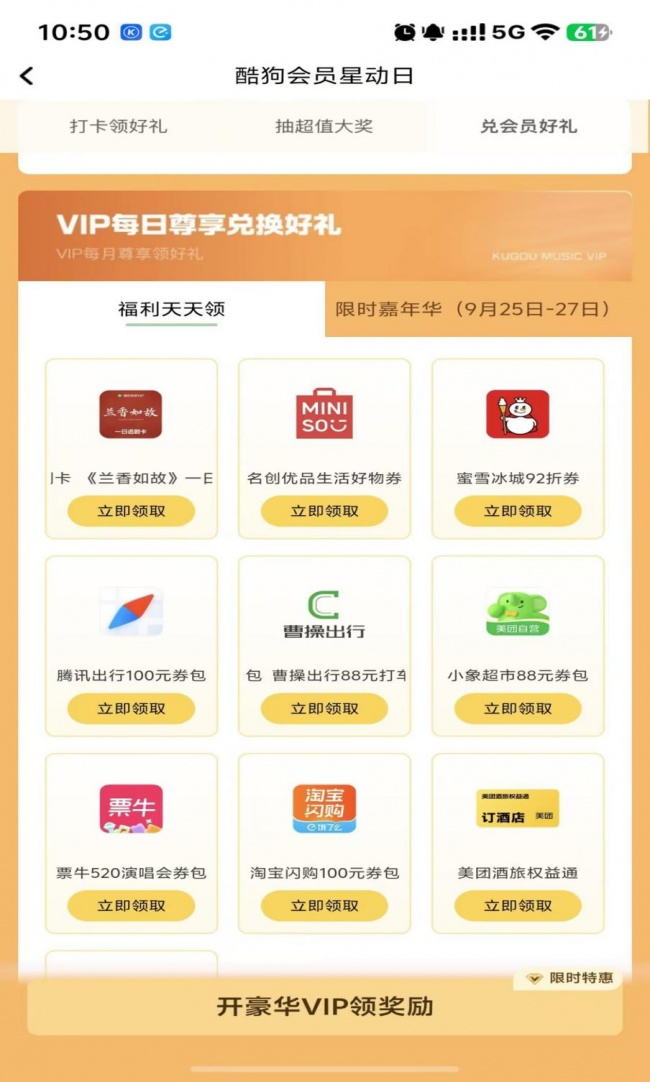Claim the 淘宝闪购100元券包

[x=324, y=906]
